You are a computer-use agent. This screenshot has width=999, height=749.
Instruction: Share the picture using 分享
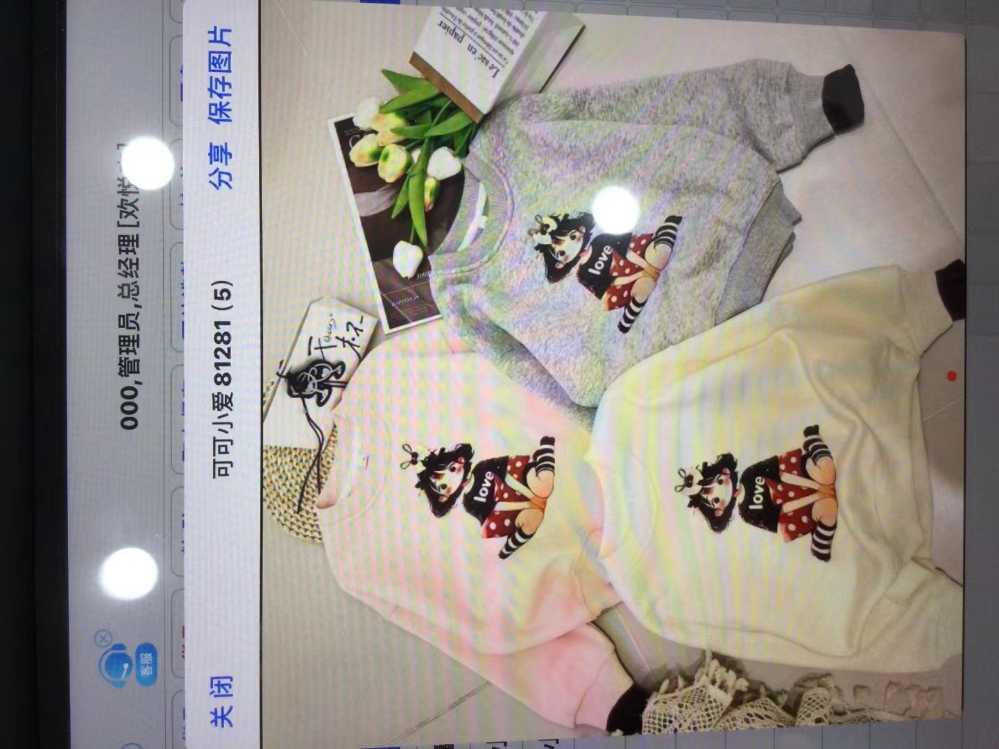click(221, 165)
